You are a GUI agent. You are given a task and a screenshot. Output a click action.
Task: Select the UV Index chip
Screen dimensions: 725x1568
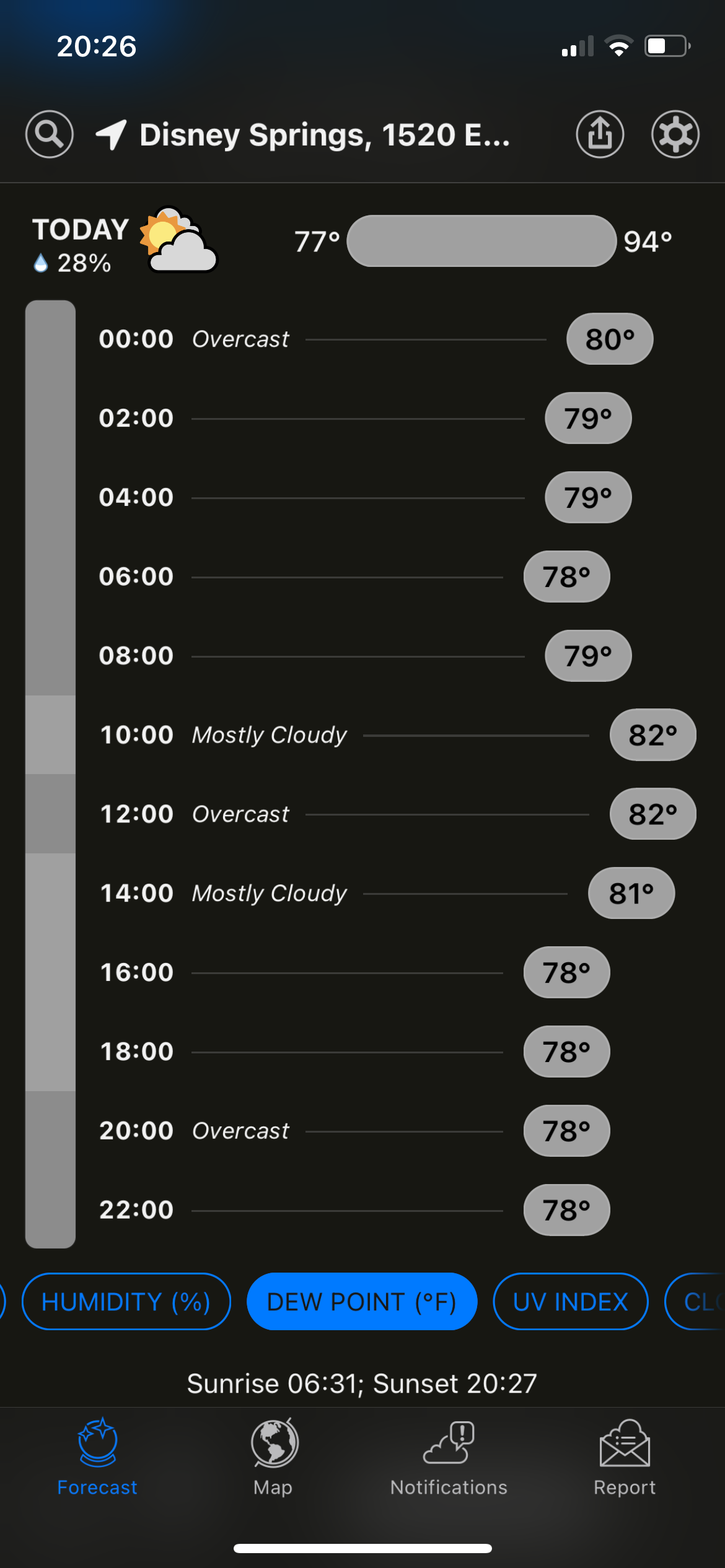point(570,1302)
